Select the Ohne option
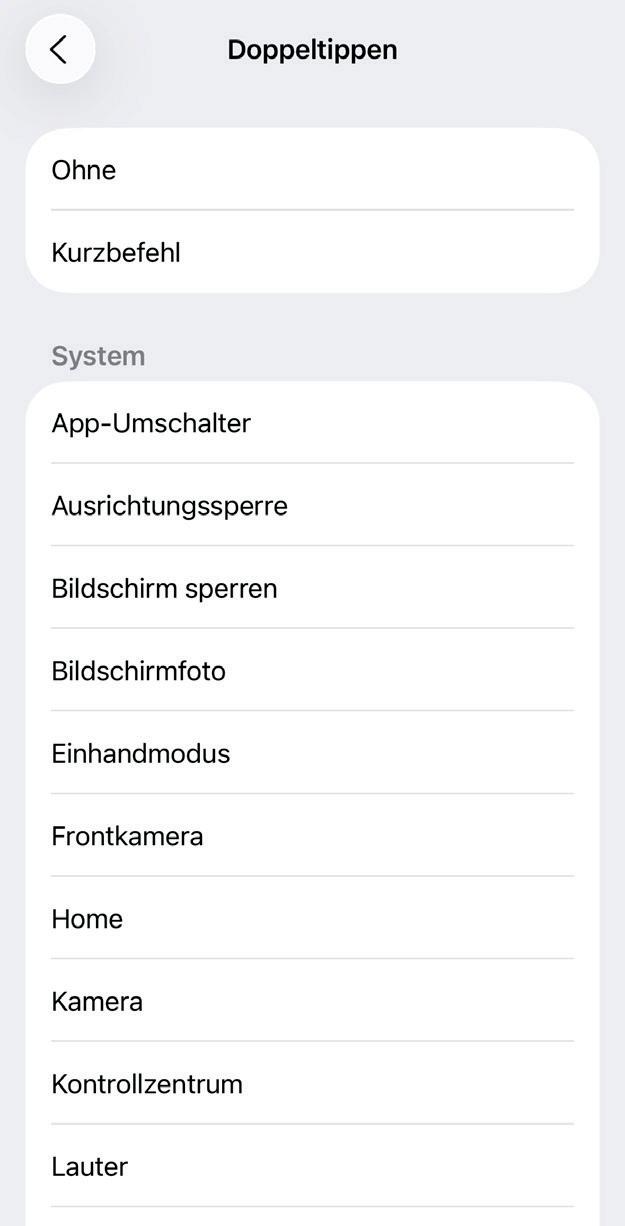This screenshot has width=625, height=1226. [x=312, y=170]
